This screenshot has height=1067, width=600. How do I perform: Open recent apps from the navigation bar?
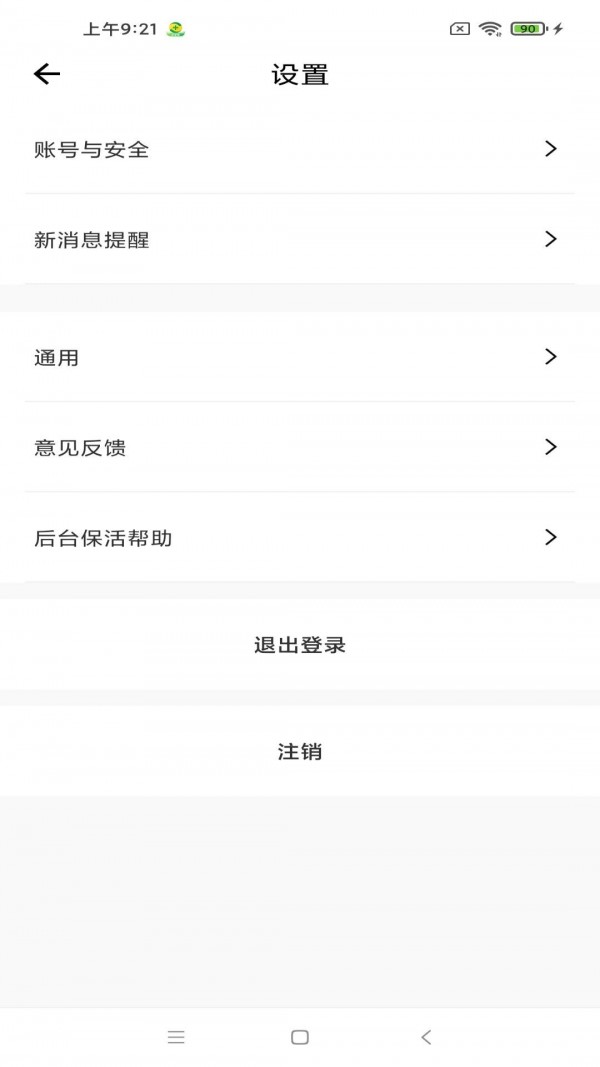click(x=176, y=1037)
